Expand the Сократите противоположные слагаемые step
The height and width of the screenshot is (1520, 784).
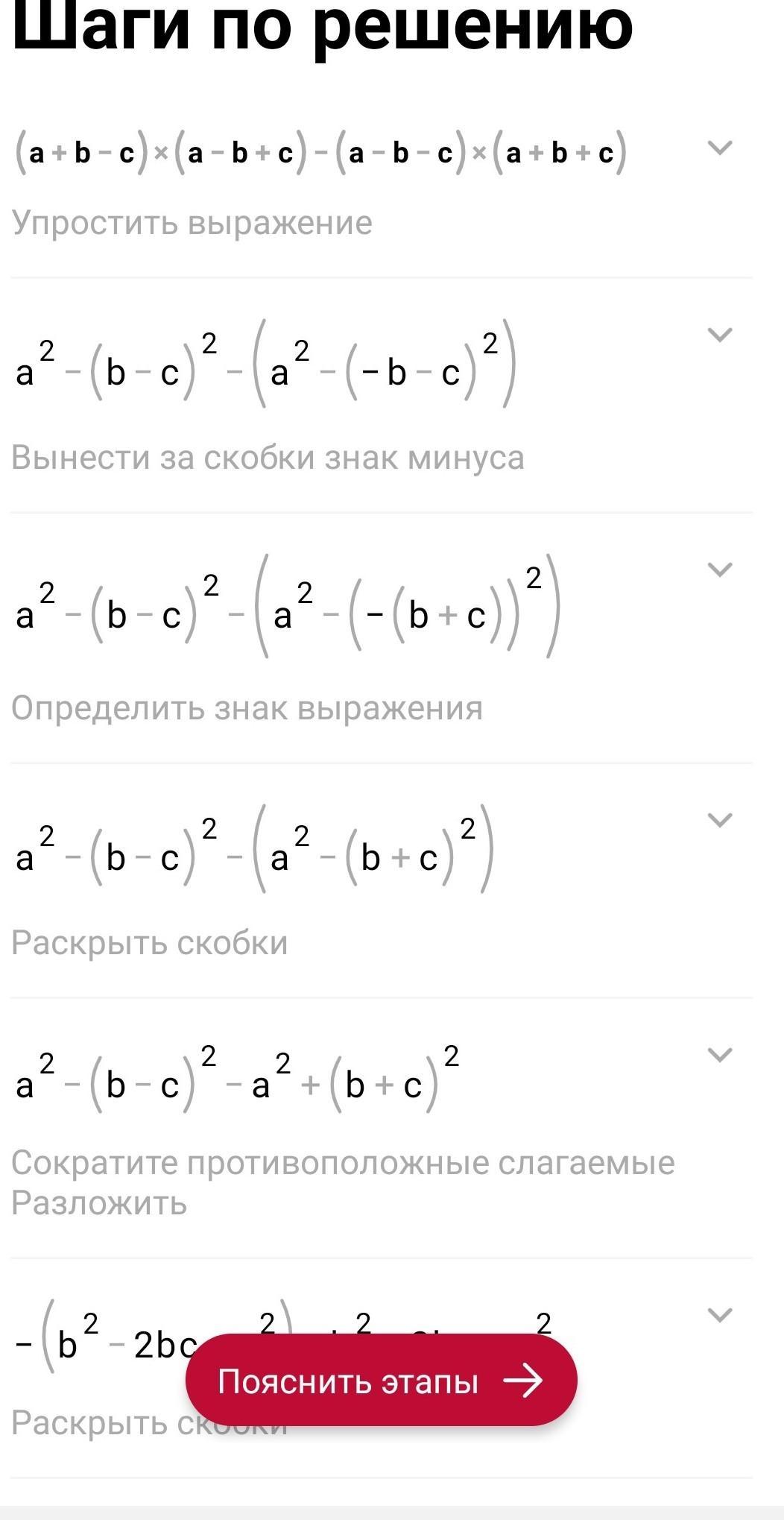719,1055
